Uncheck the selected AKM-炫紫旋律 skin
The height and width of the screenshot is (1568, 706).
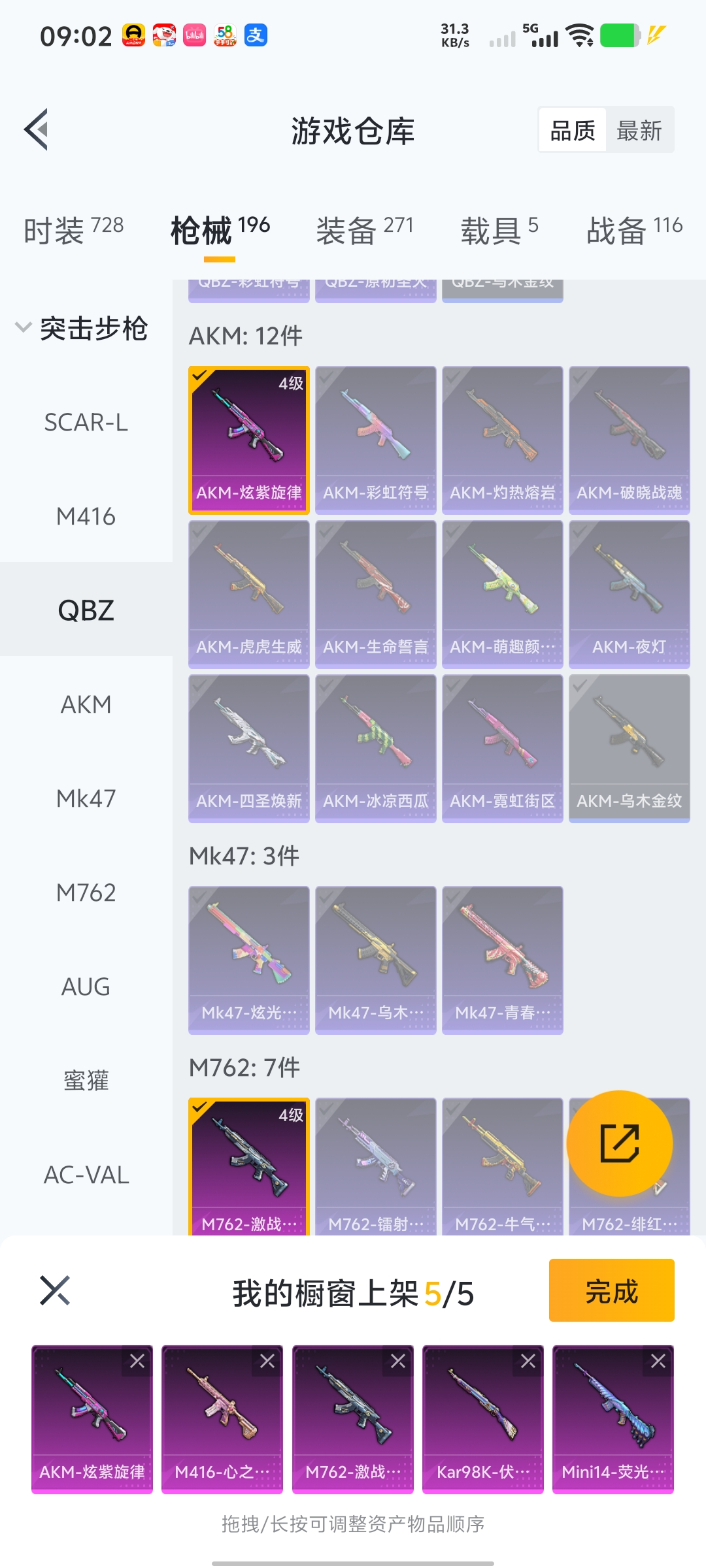pos(248,440)
